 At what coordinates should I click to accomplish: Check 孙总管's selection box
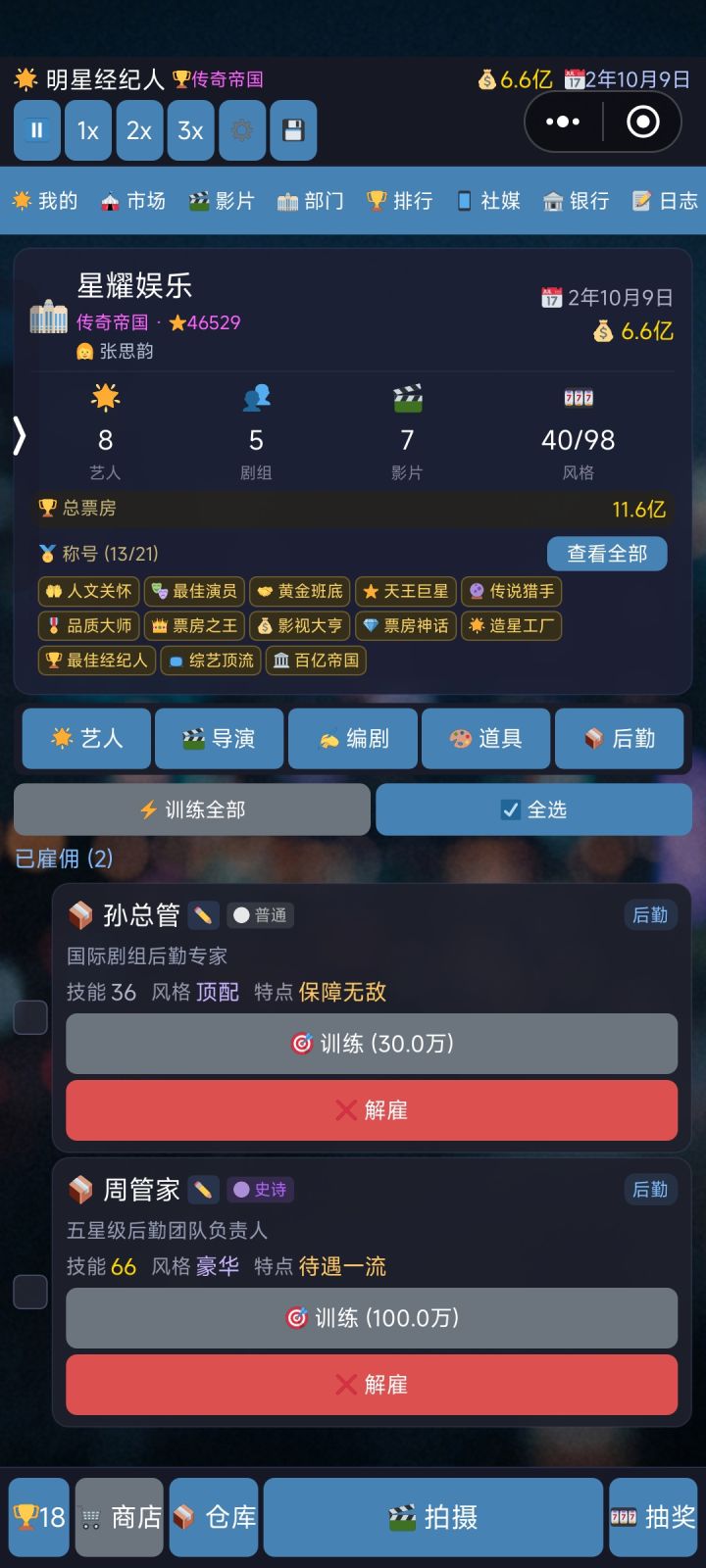[x=29, y=1016]
